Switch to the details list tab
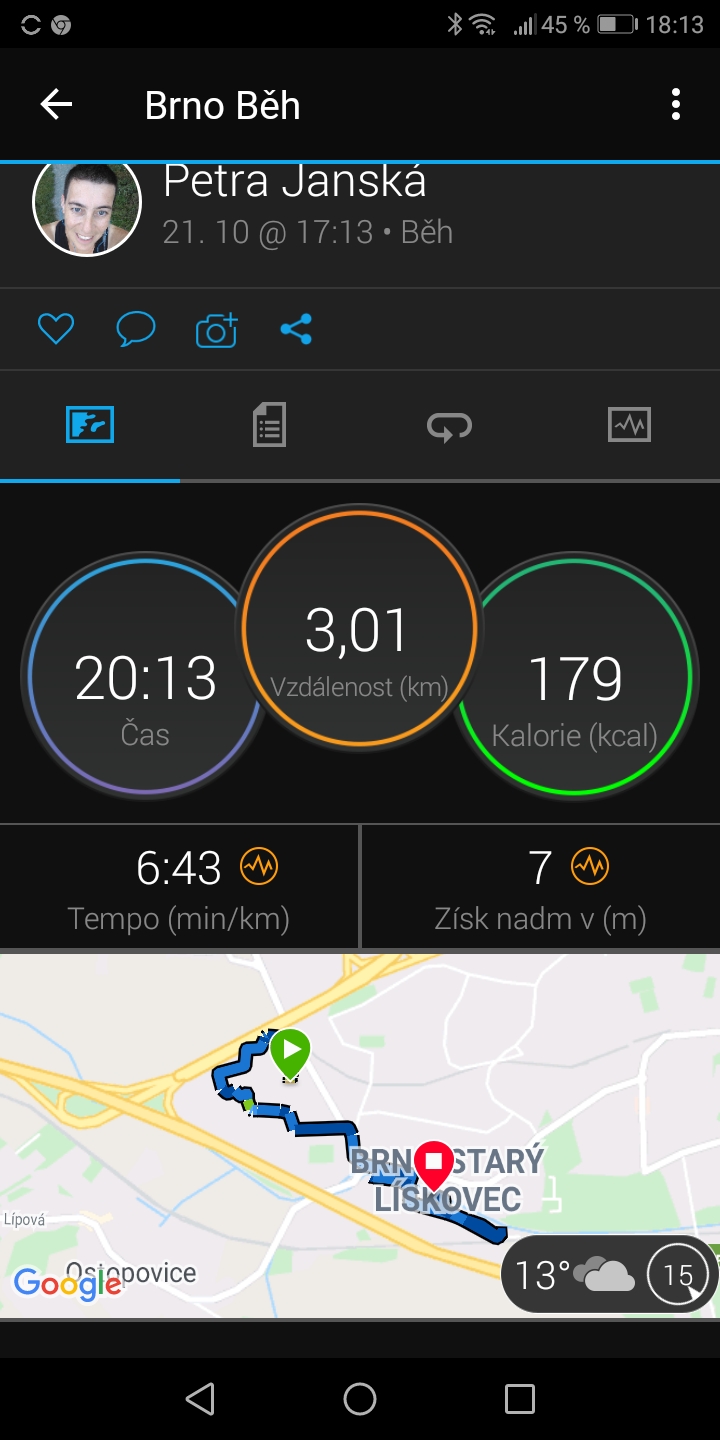720x1440 pixels. pyautogui.click(x=269, y=425)
